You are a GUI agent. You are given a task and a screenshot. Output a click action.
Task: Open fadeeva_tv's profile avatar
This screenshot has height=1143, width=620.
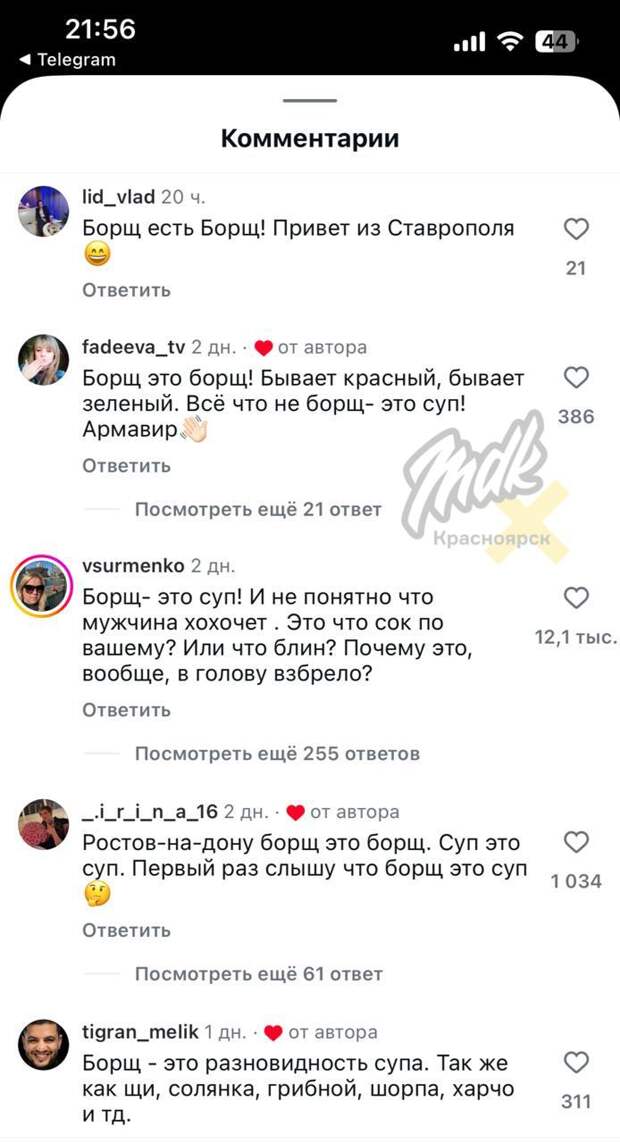tap(44, 360)
